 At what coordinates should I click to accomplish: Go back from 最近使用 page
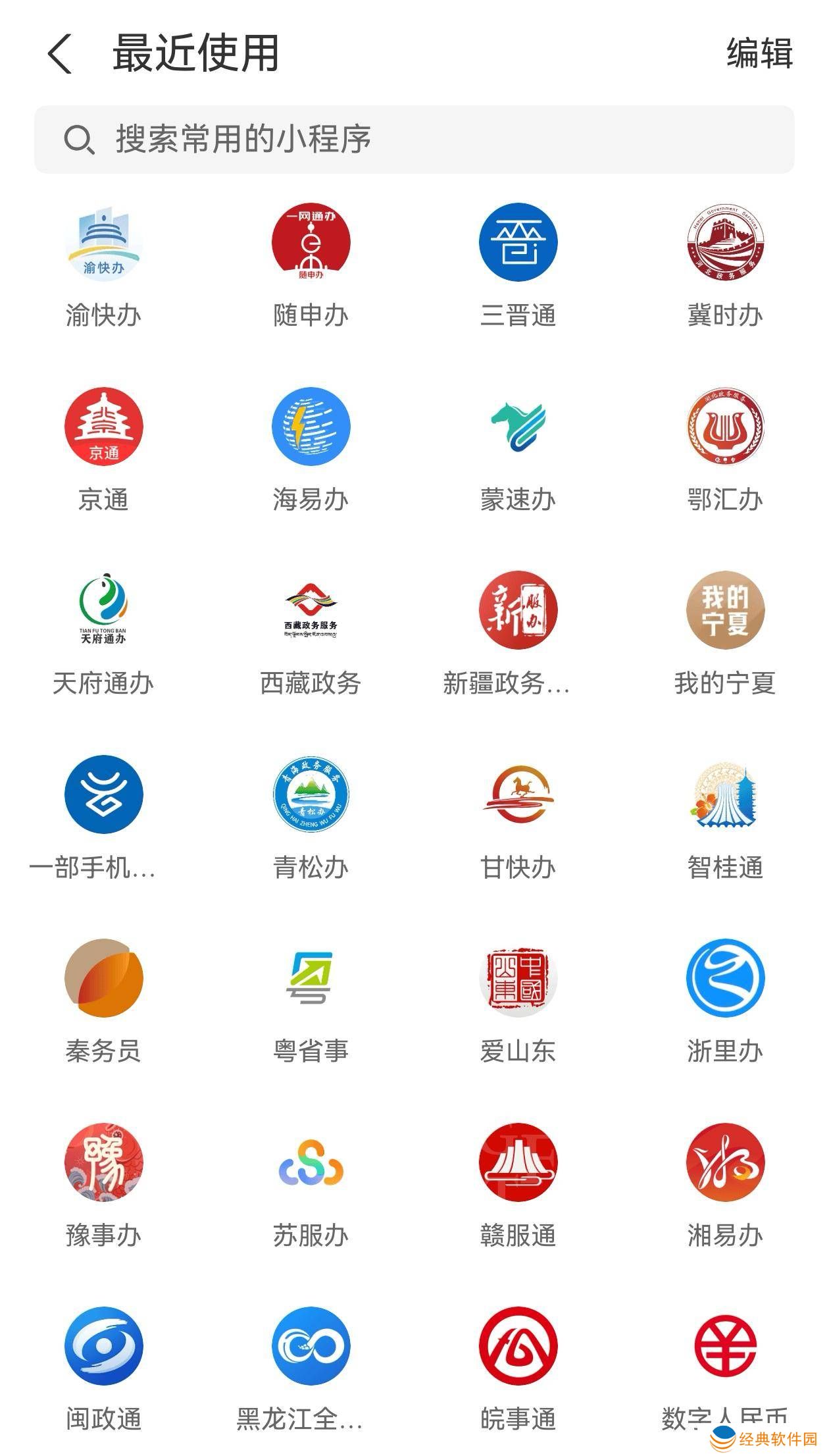(x=60, y=54)
